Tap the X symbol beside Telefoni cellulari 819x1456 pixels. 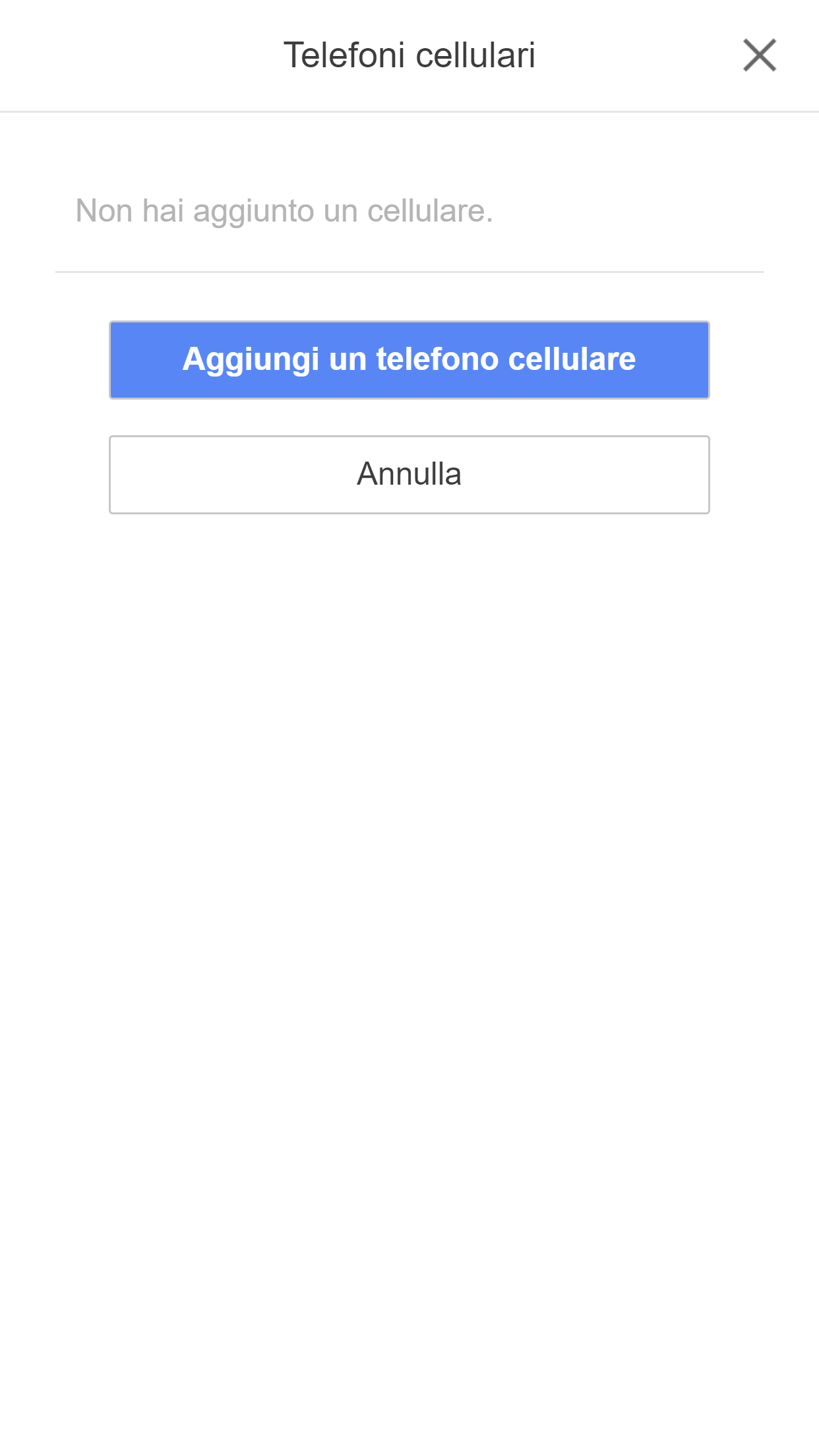coord(760,55)
